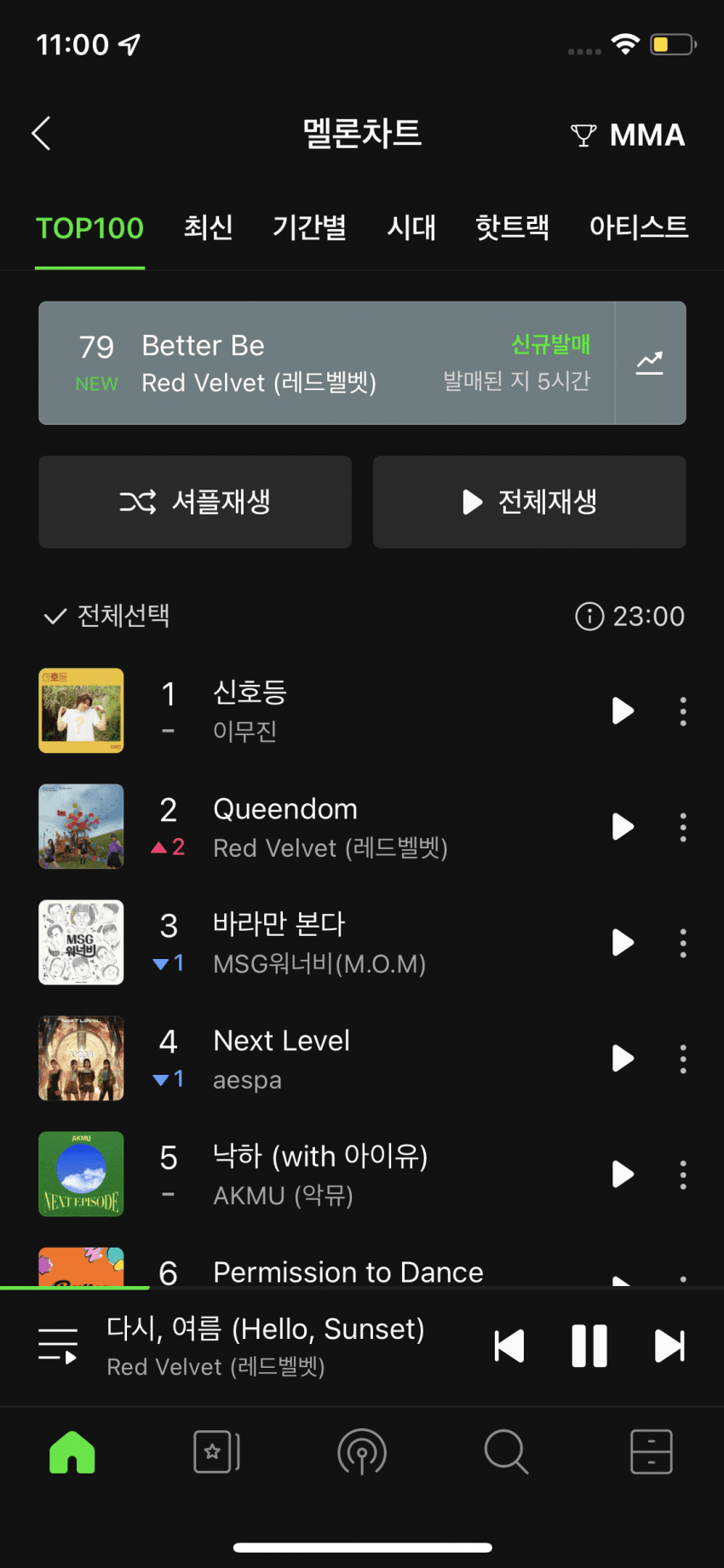Show chart time info next to 23:00
The height and width of the screenshot is (1568, 724).
tap(589, 616)
